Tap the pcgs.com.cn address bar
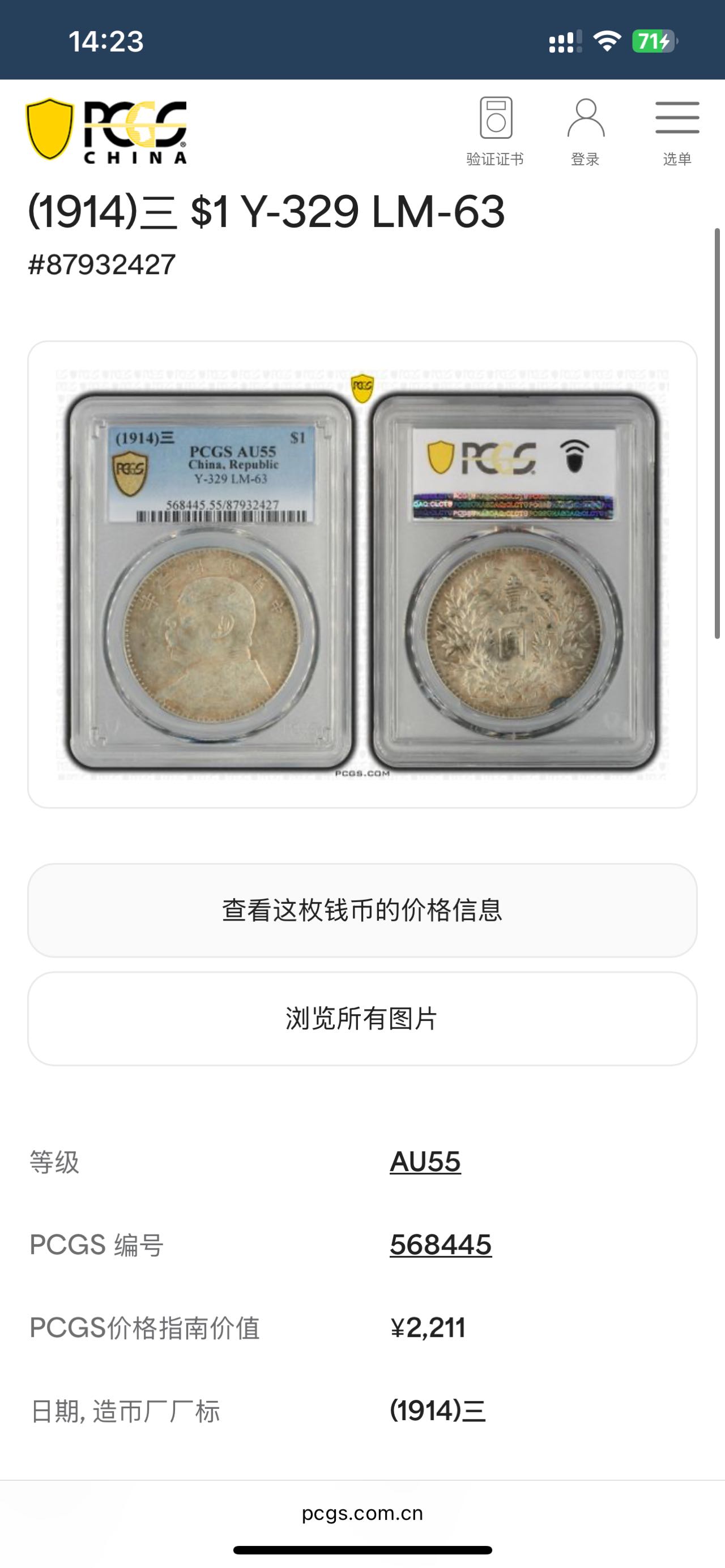This screenshot has width=725, height=1568. click(x=362, y=1513)
